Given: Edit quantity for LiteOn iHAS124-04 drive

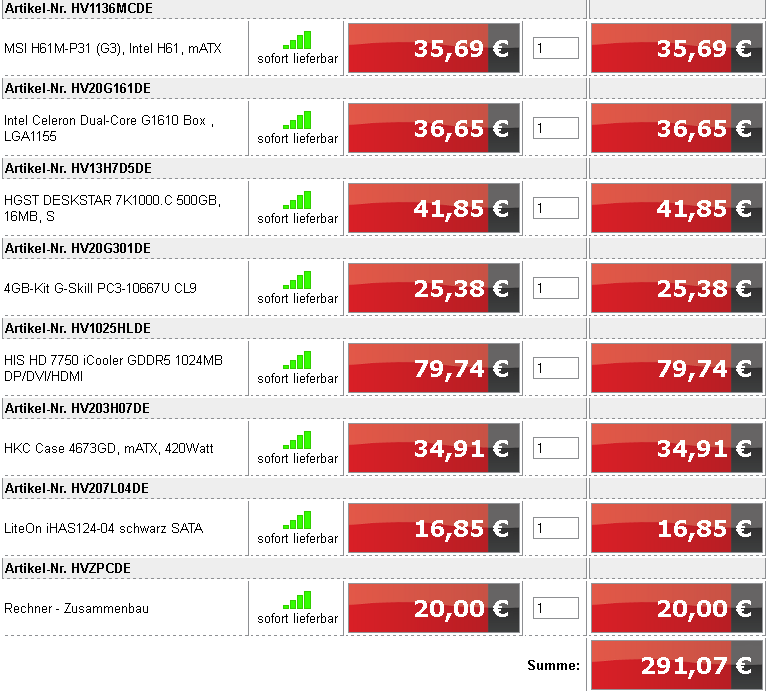Looking at the screenshot, I should pos(555,528).
